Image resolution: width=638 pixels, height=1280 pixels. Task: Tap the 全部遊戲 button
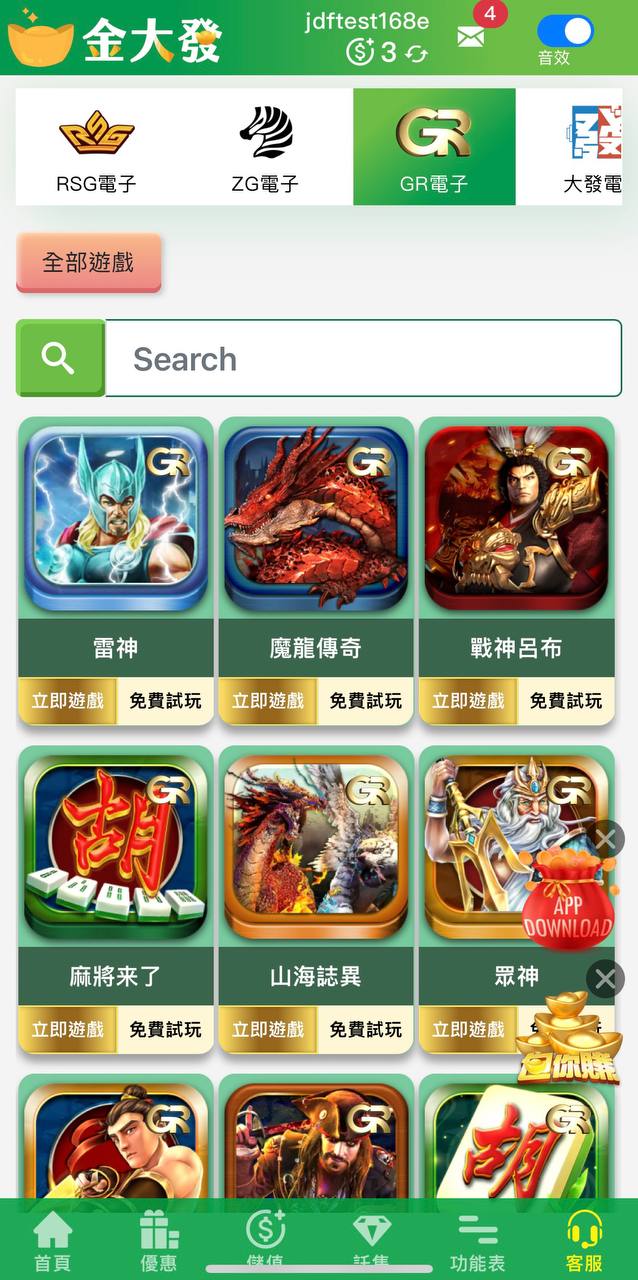pos(88,263)
